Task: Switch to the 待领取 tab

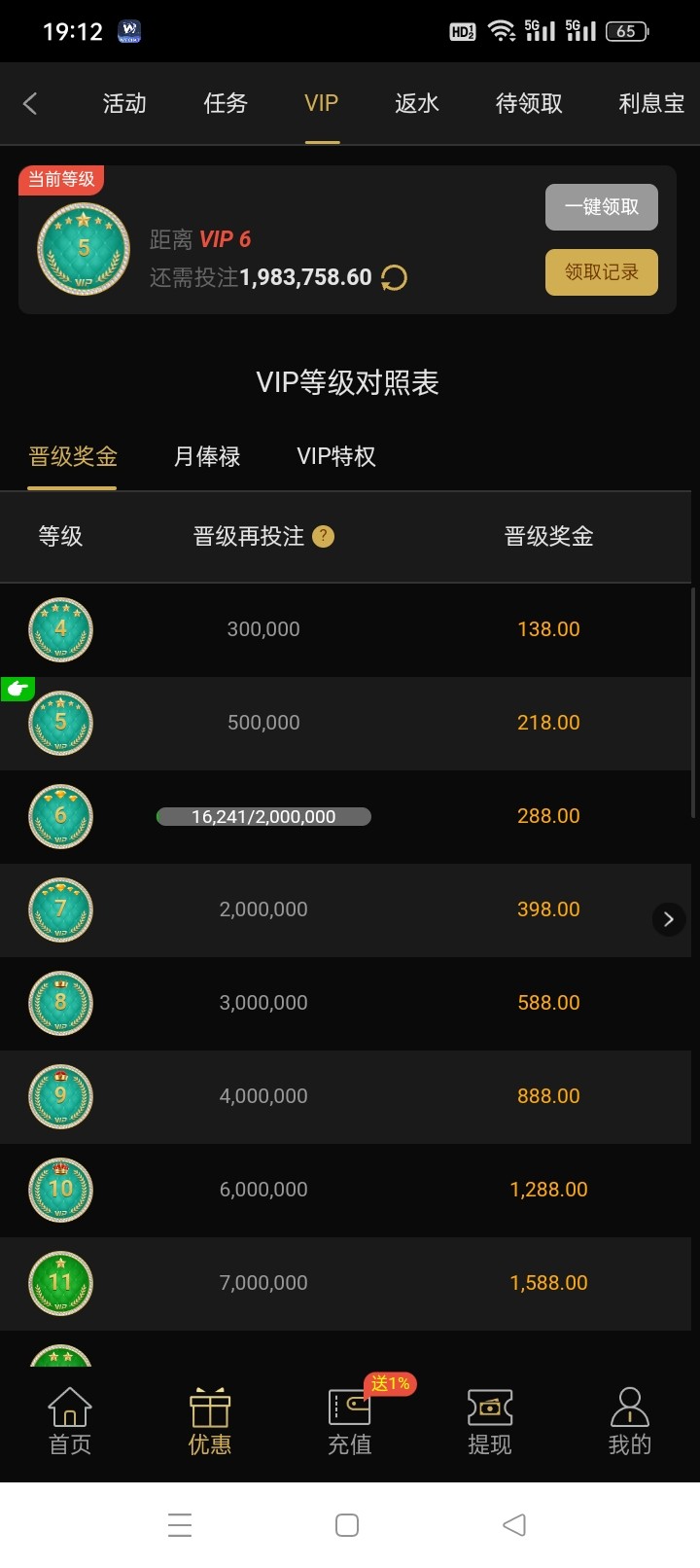Action: (529, 104)
